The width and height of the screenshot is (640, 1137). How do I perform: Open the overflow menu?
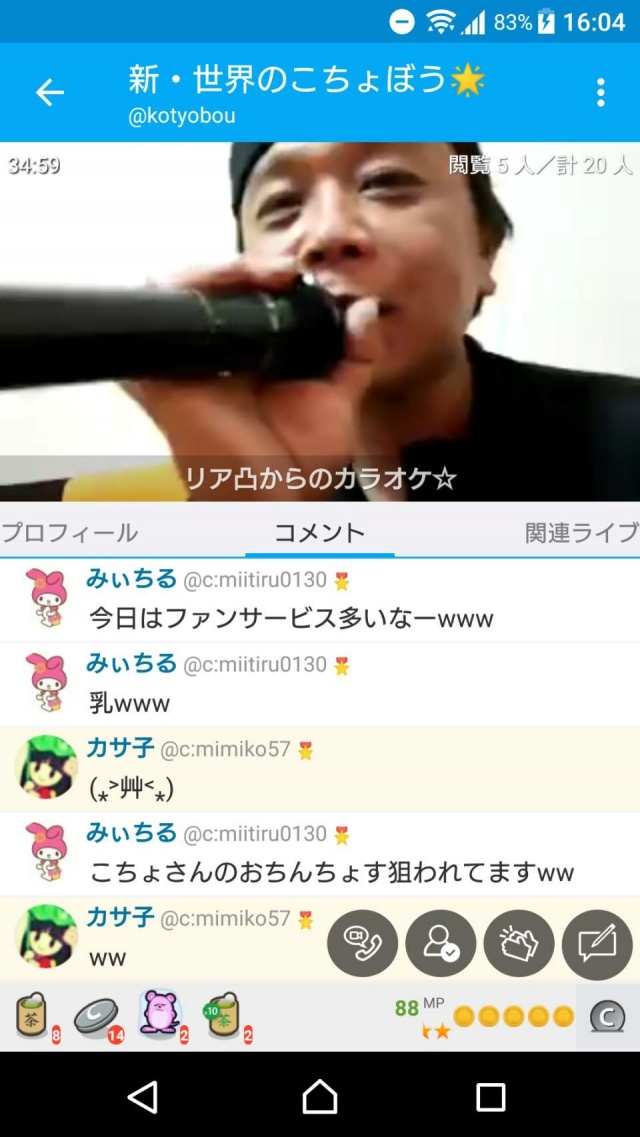[x=600, y=92]
